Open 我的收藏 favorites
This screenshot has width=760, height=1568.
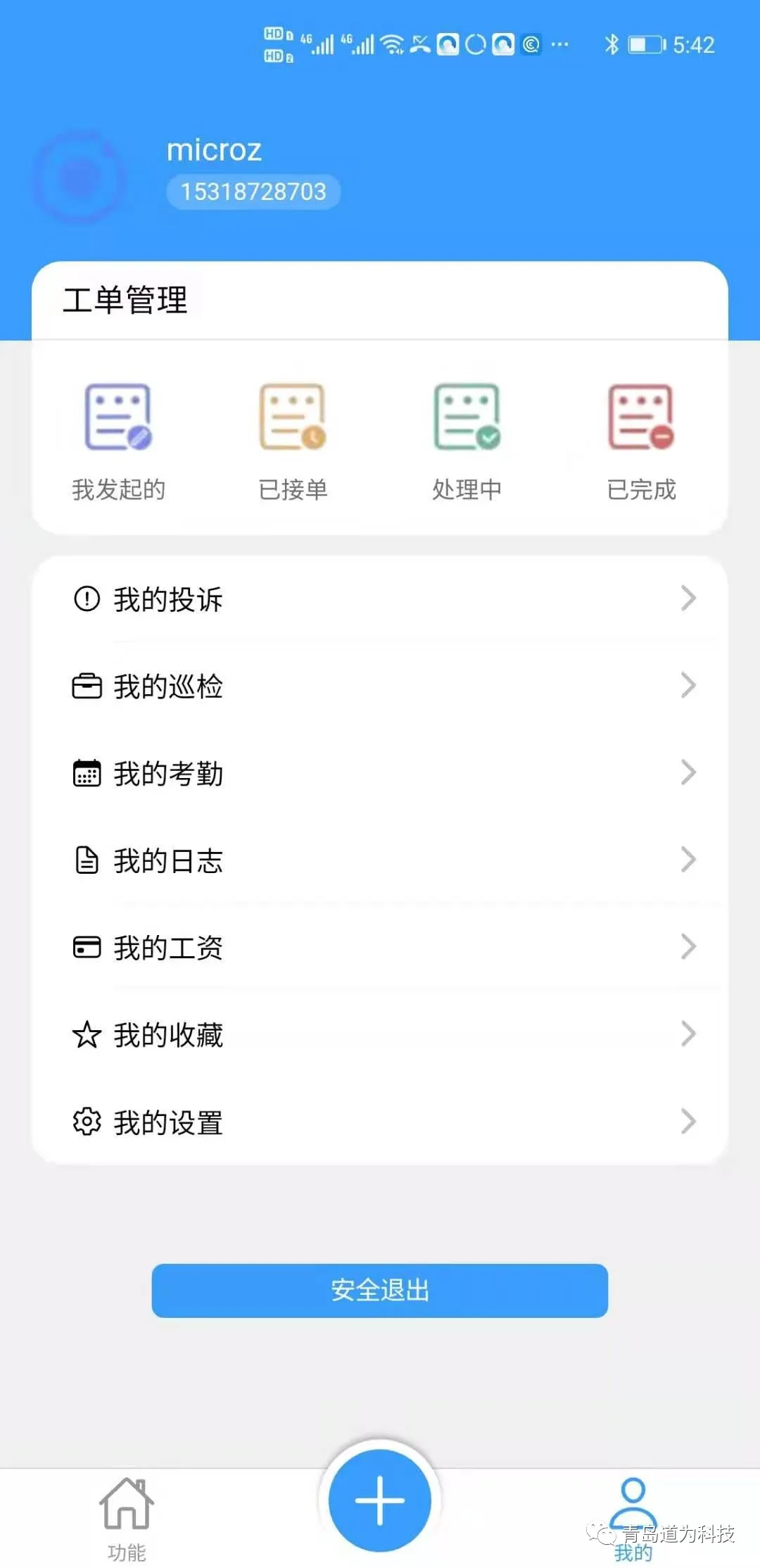380,1035
